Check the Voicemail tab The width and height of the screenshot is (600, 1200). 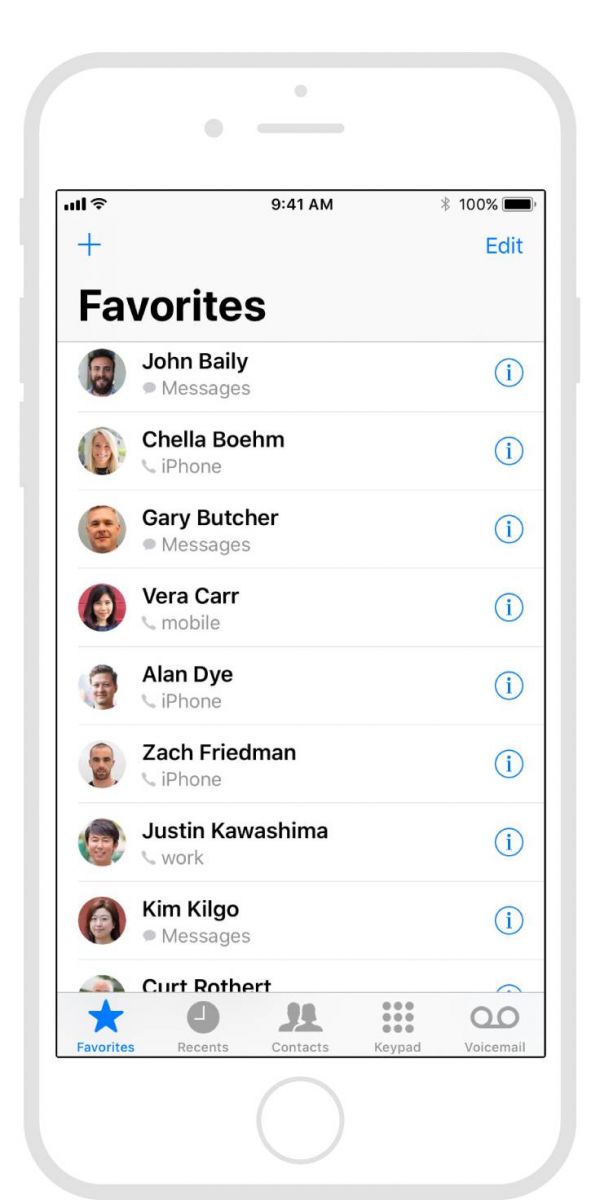(495, 1027)
